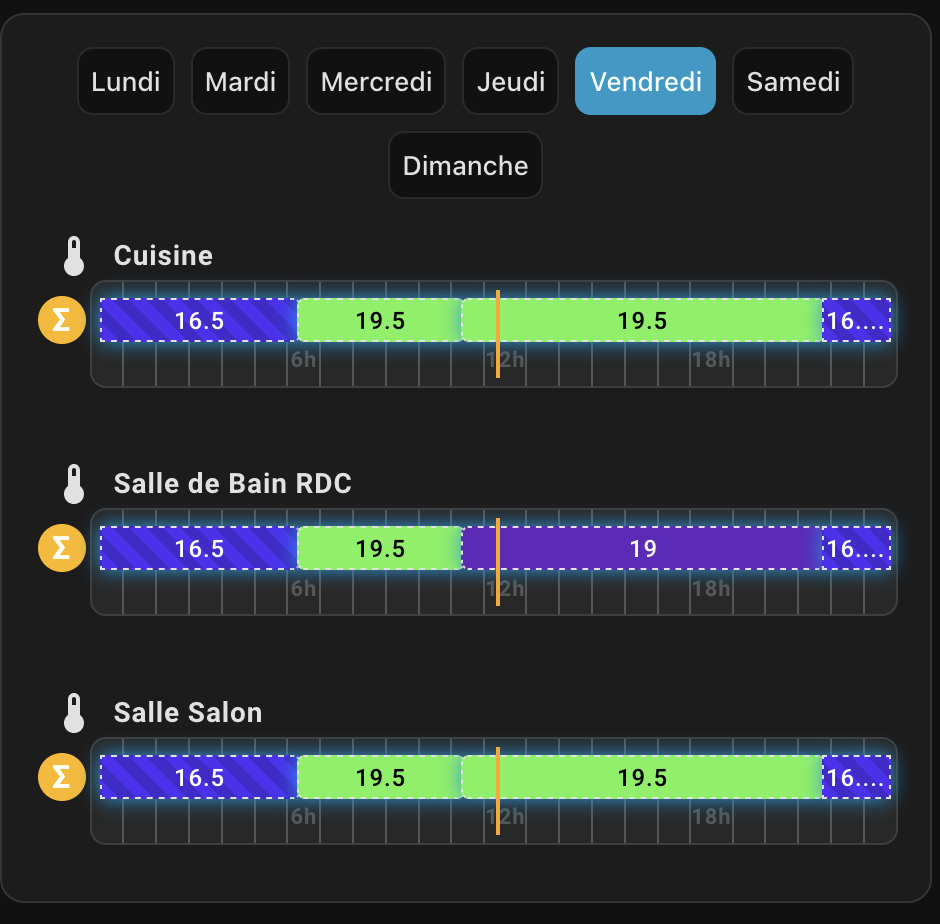
Task: Tap the sigma icon for Salle de Bain RDC
Action: point(61,548)
